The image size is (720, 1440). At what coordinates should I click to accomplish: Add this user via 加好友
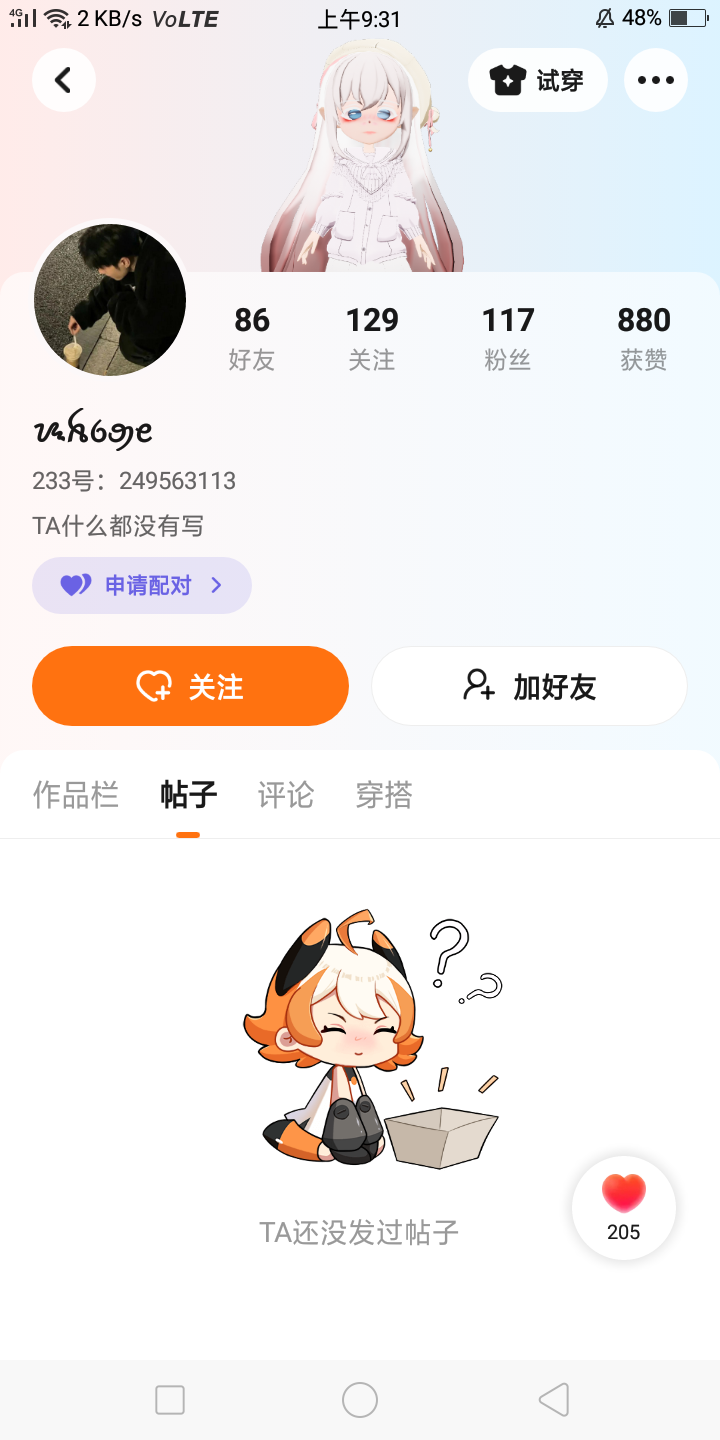(529, 686)
